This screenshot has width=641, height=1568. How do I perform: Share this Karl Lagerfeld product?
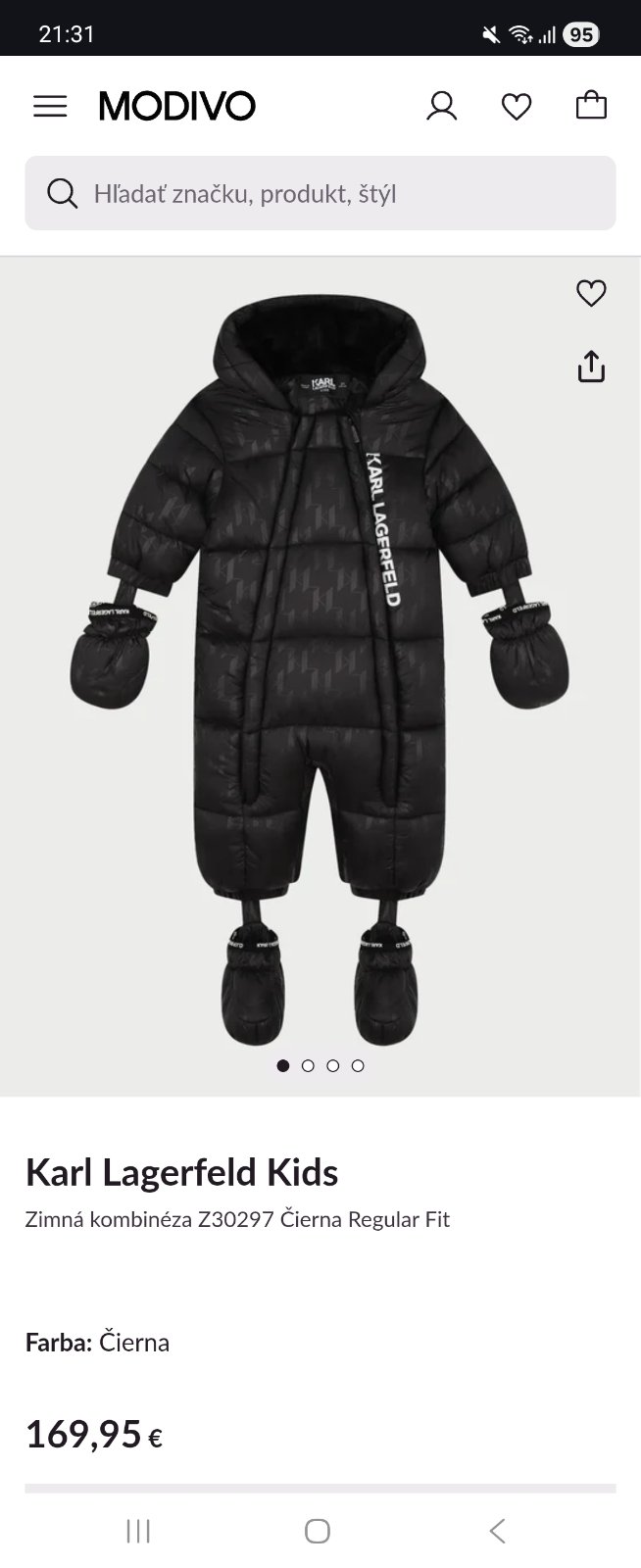[x=591, y=367]
